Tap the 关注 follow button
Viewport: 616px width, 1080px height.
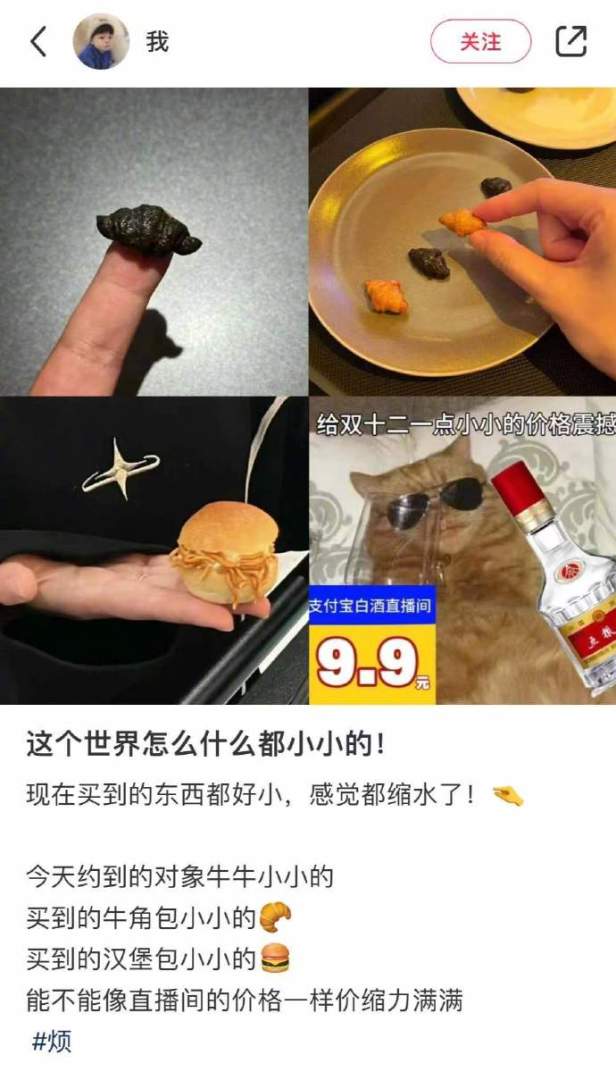(x=480, y=42)
